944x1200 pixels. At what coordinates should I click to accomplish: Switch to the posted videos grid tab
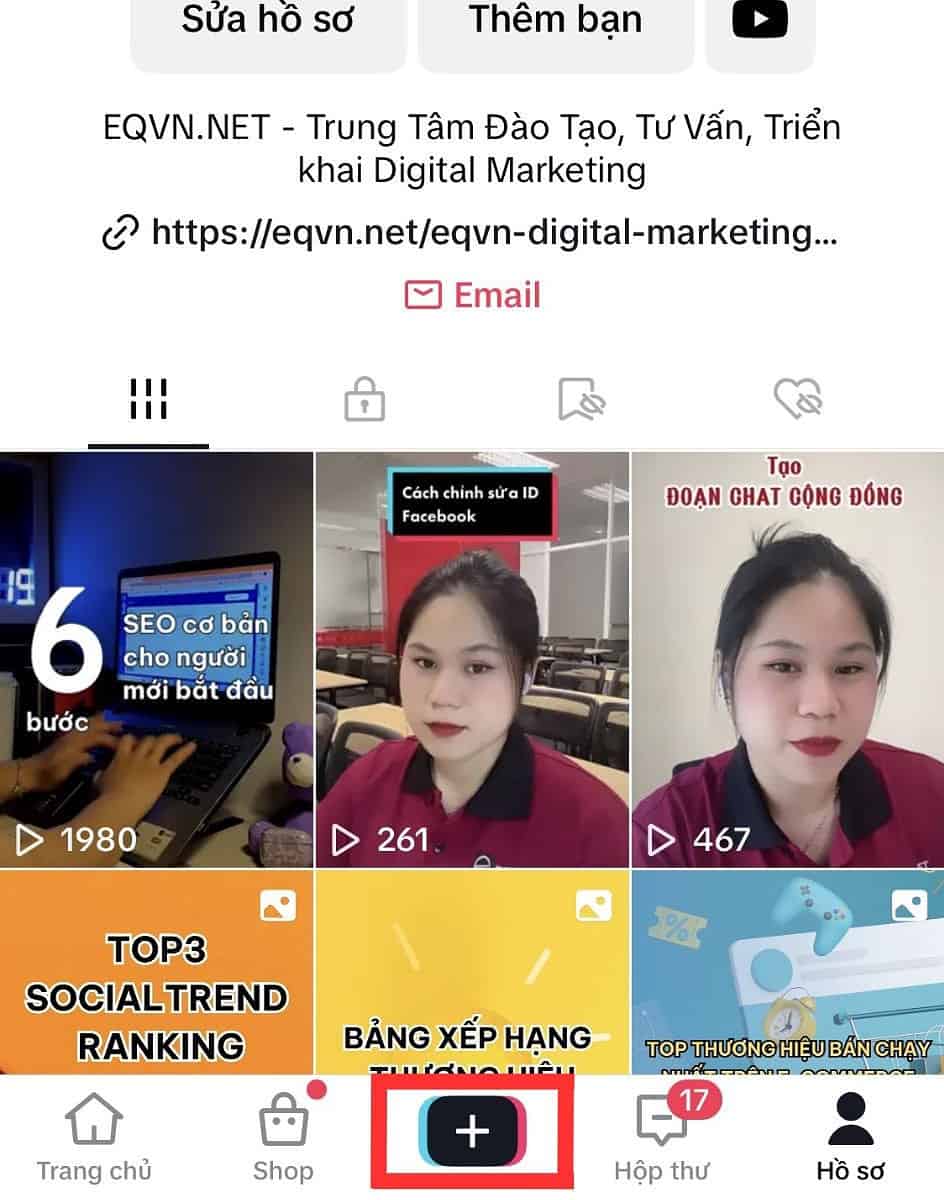click(148, 401)
